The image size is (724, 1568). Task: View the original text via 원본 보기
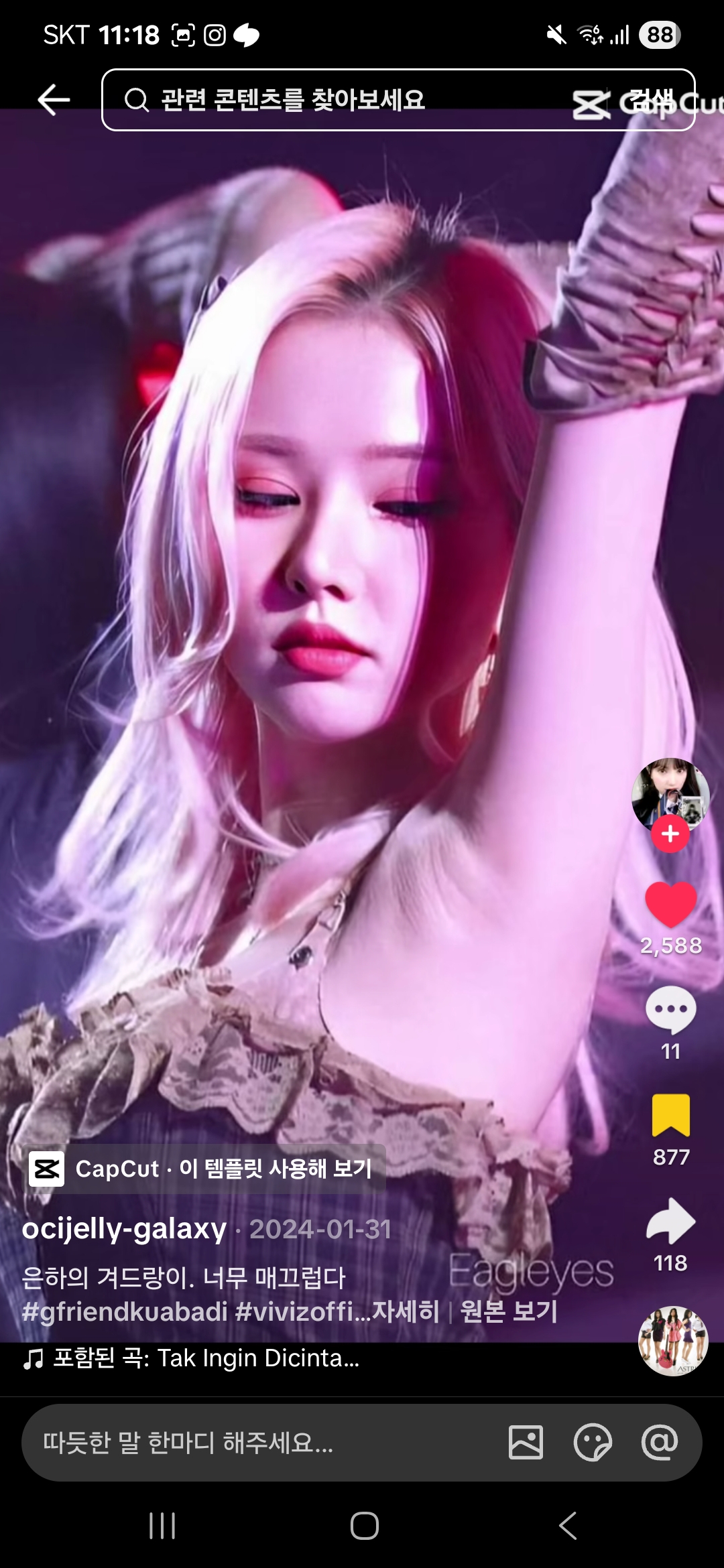point(509,1311)
